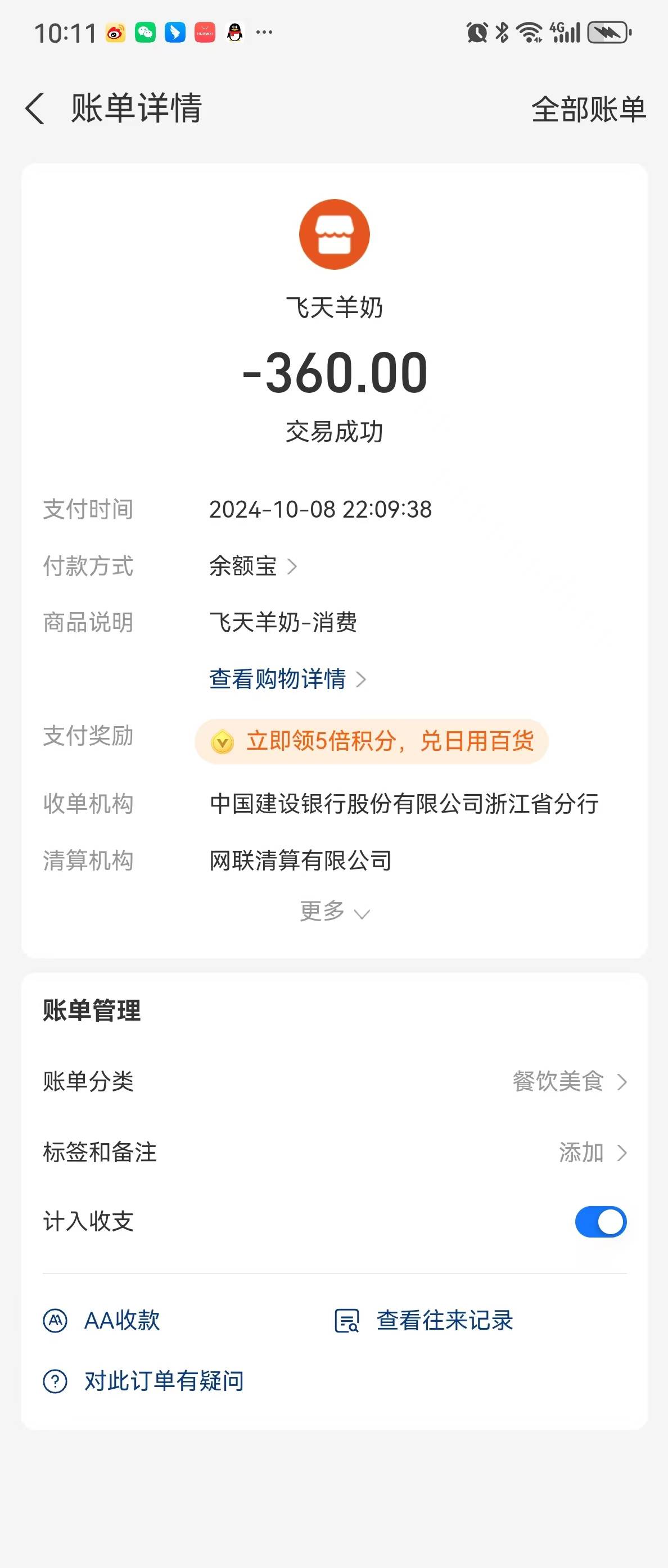Open 全部账单 list
The height and width of the screenshot is (1568, 668).
[x=588, y=110]
